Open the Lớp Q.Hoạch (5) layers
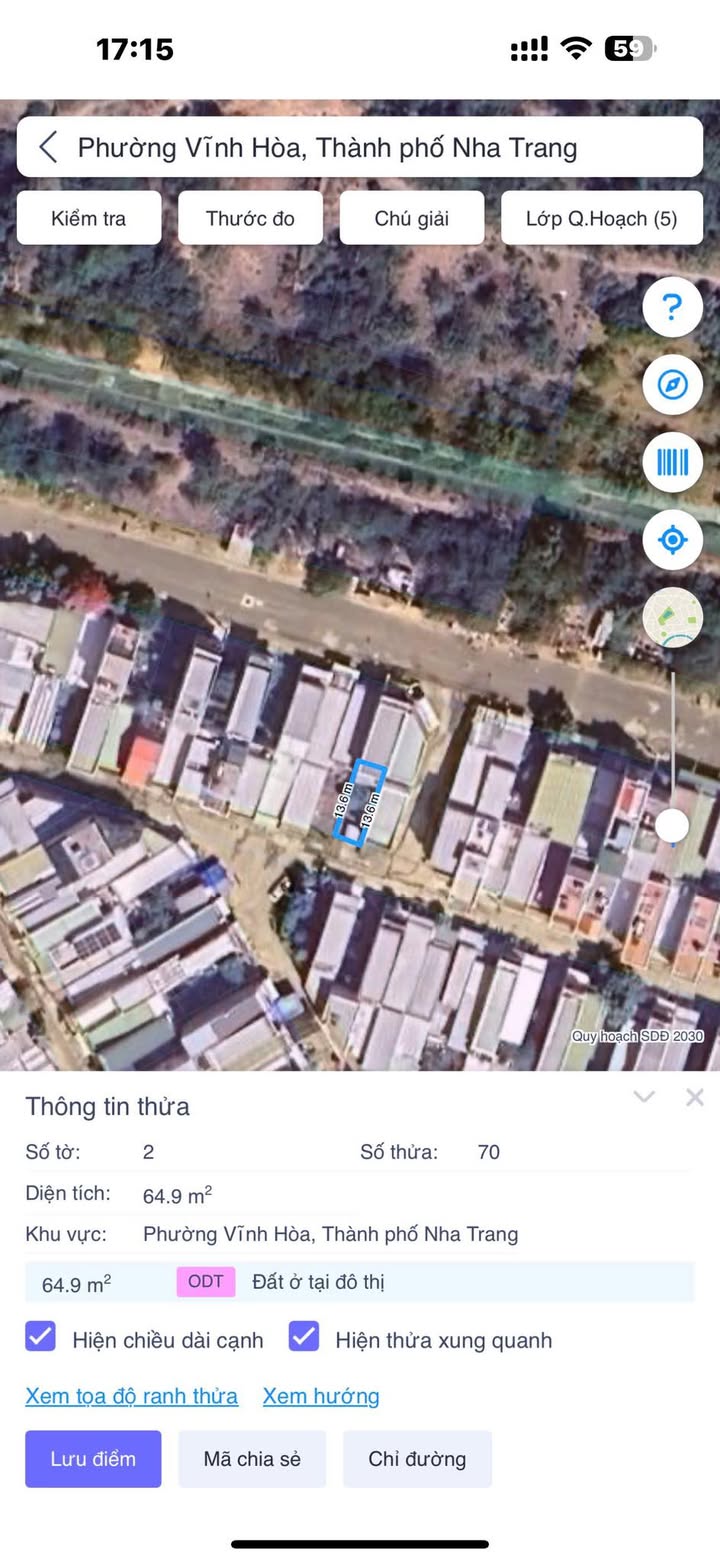This screenshot has width=720, height=1562. point(601,218)
